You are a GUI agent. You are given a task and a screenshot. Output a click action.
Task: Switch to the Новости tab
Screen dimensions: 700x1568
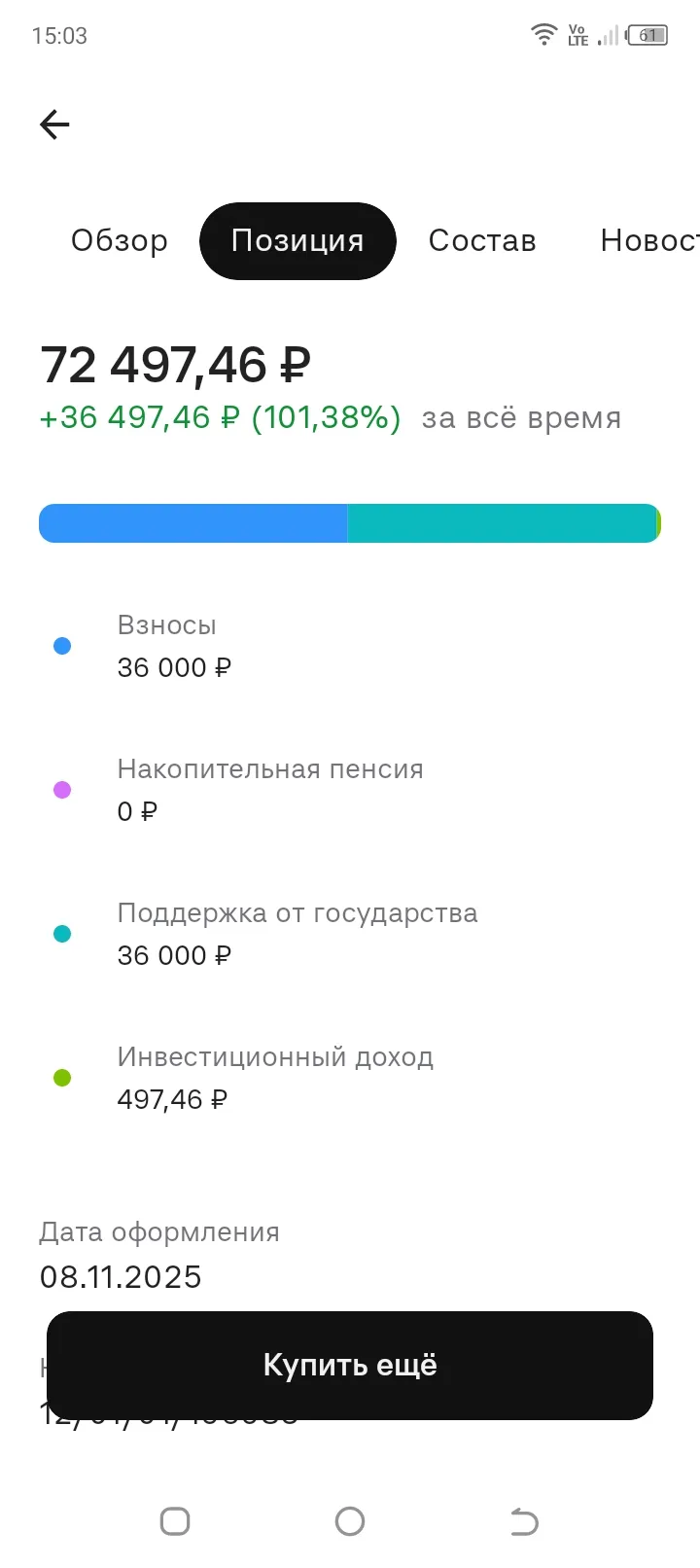(648, 240)
